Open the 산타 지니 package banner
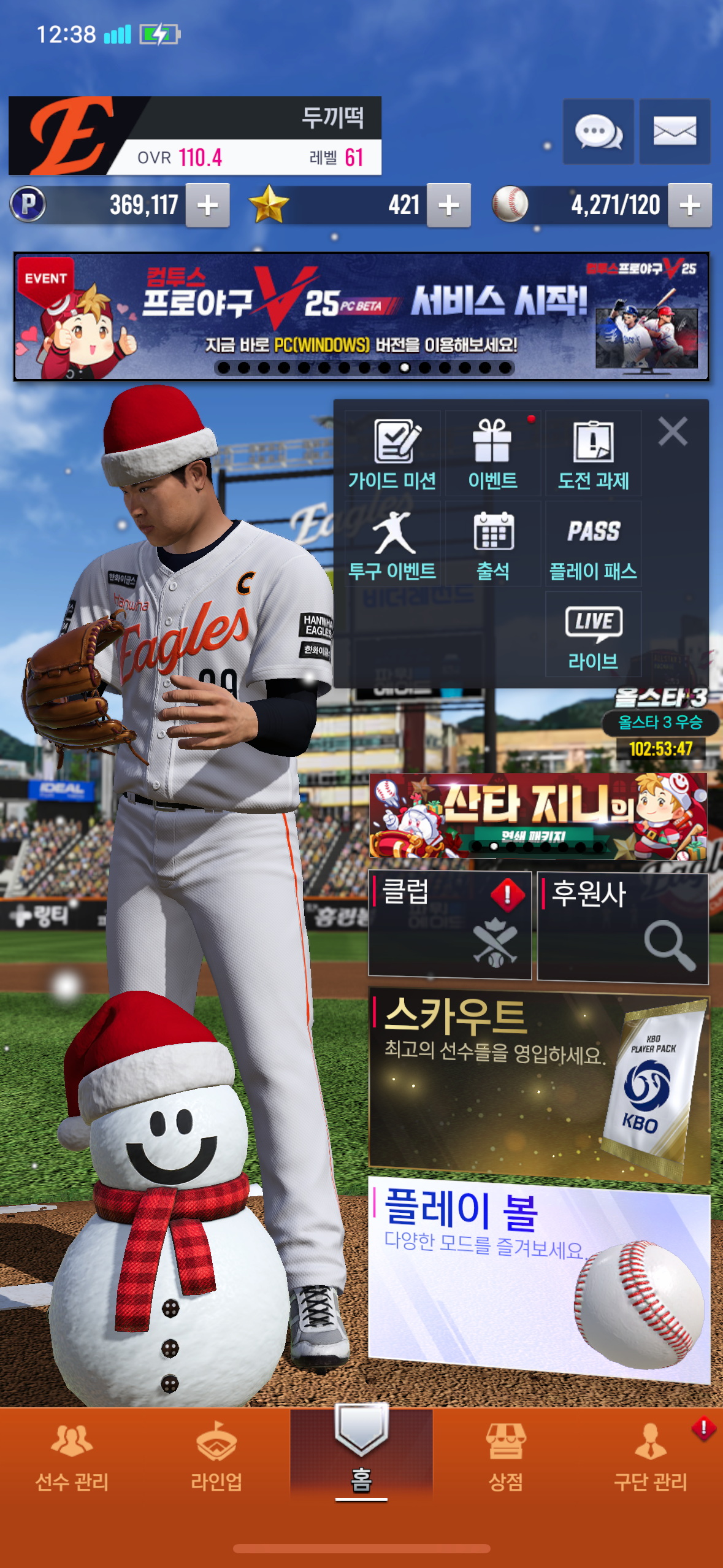Viewport: 723px width, 1568px height. [x=538, y=815]
